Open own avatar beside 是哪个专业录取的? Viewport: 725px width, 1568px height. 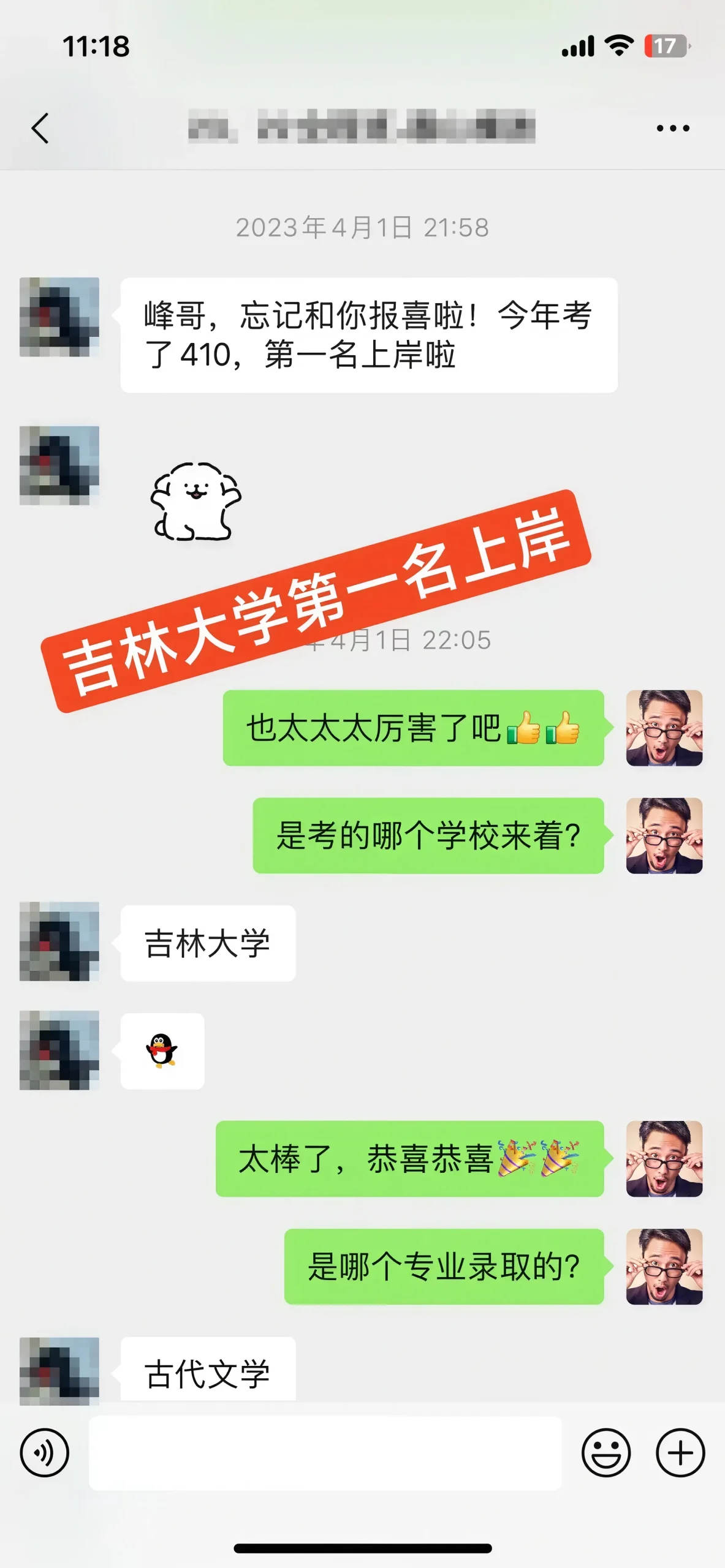pos(664,1266)
